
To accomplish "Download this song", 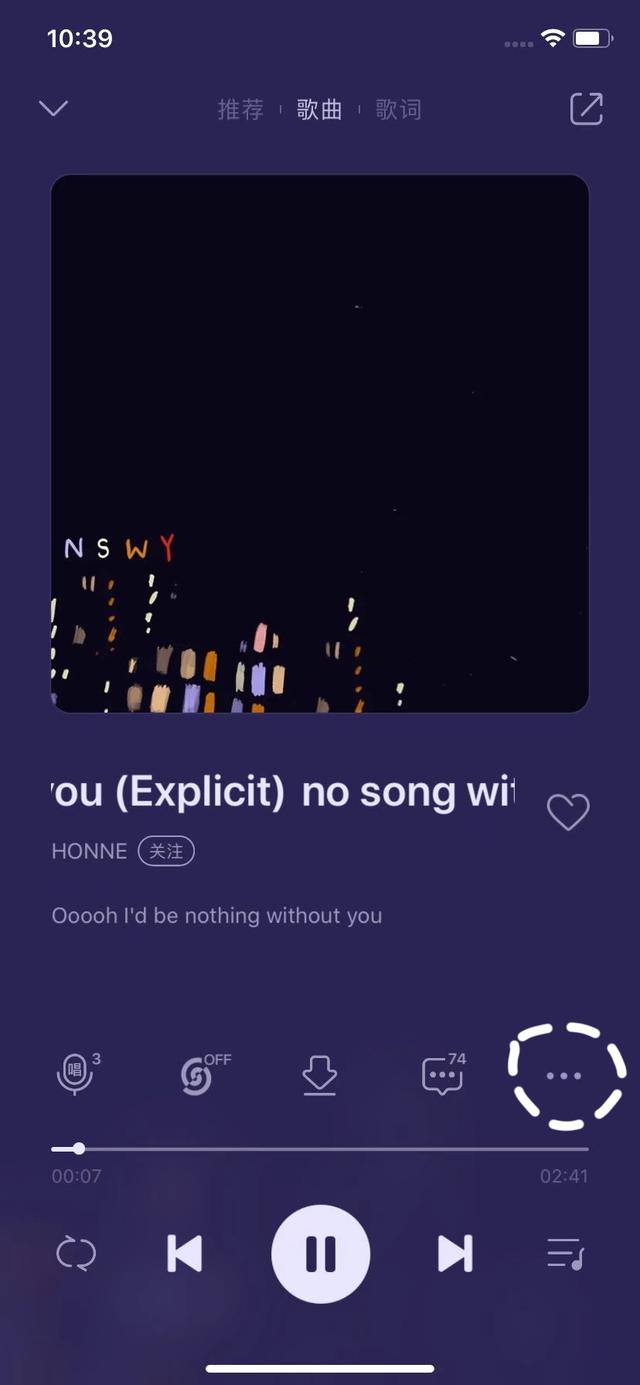I will click(x=320, y=1076).
